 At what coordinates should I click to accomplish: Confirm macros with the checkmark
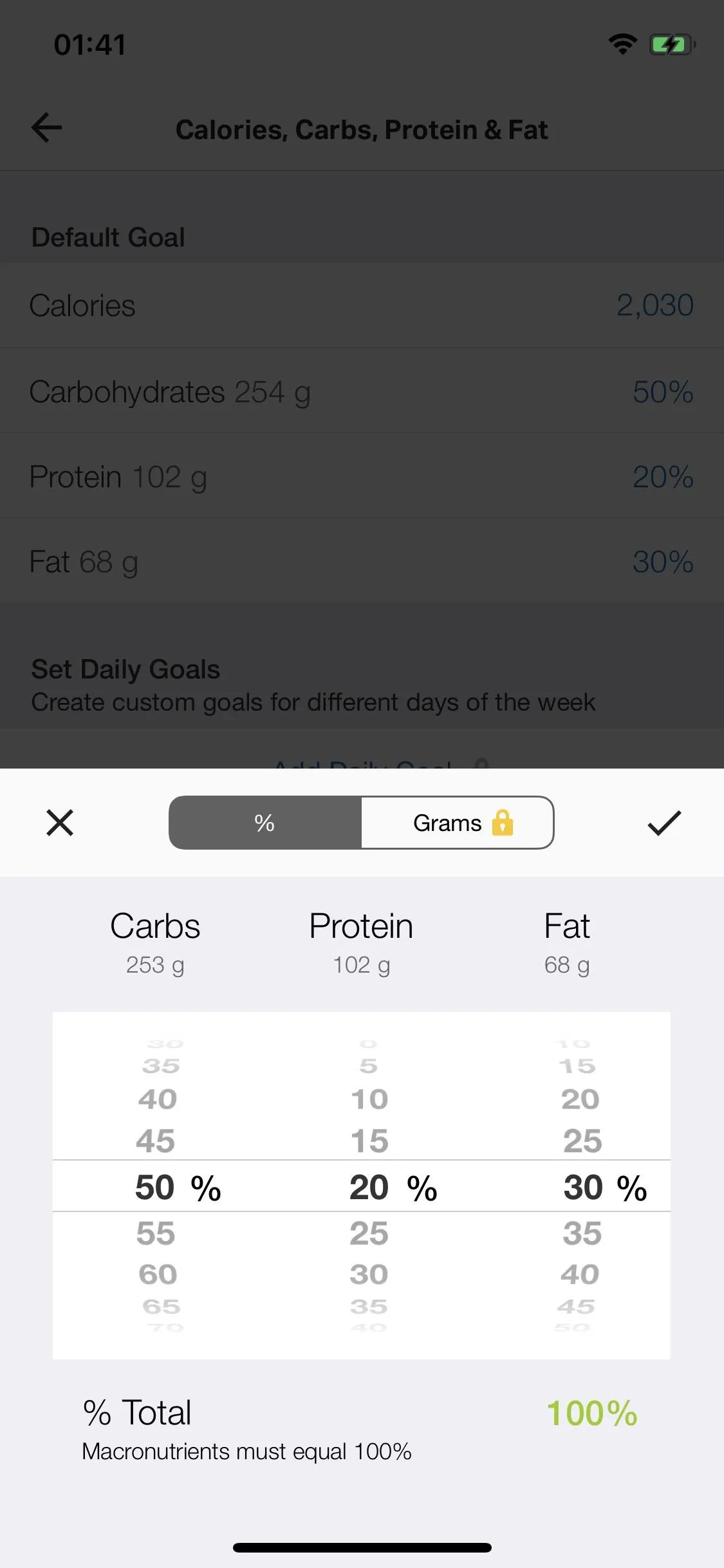tap(664, 823)
